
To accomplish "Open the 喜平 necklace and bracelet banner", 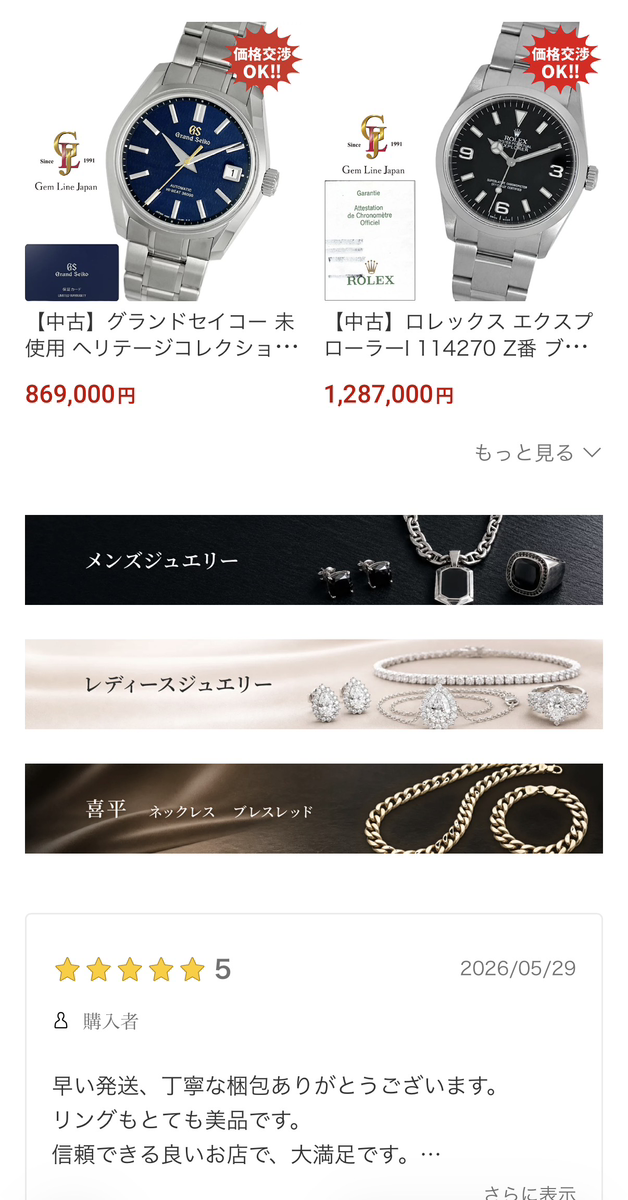I will [314, 808].
